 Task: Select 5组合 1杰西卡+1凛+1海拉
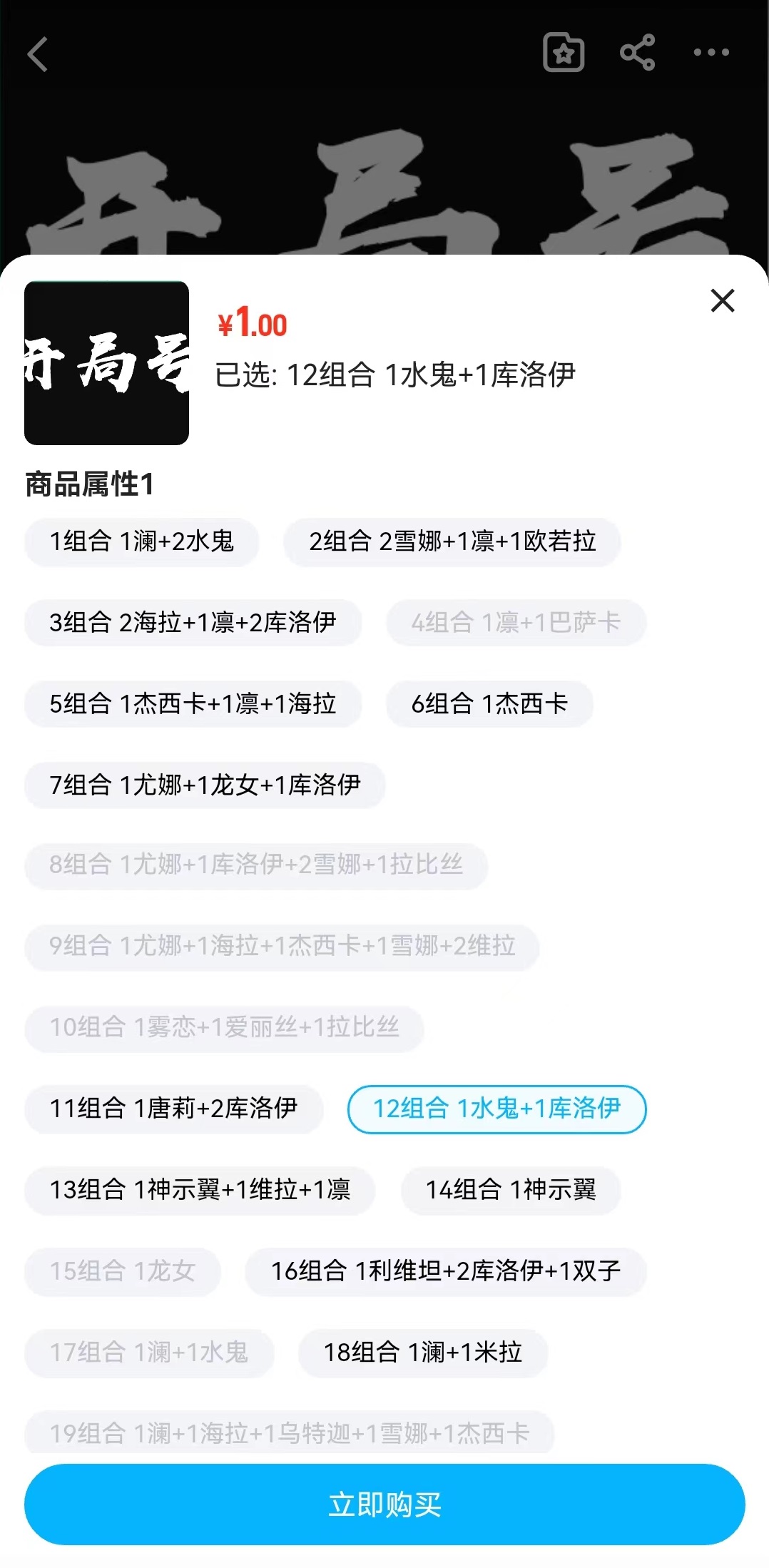click(193, 704)
